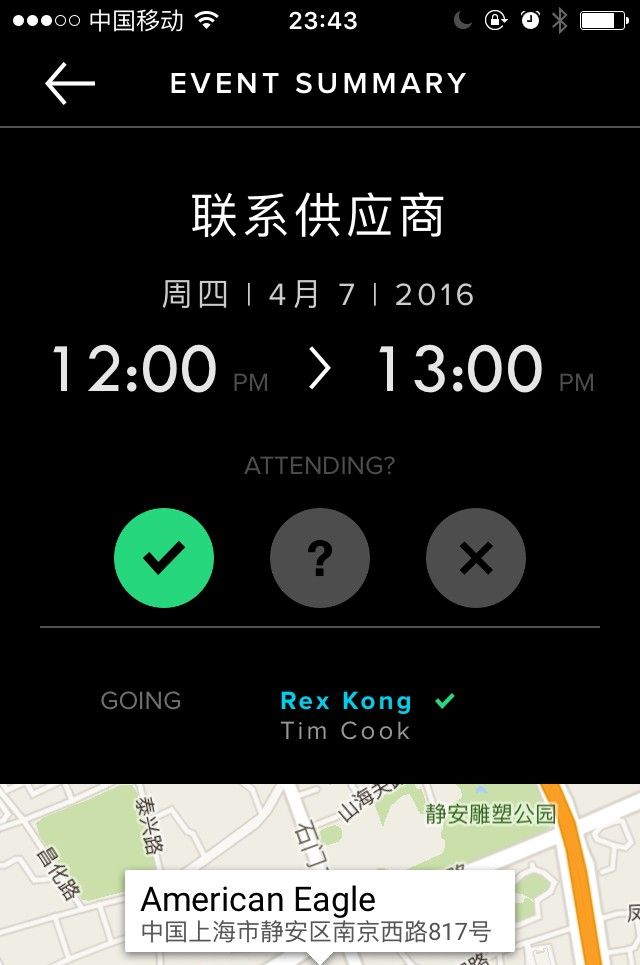Decline the event with the X button
This screenshot has width=640, height=965.
point(476,558)
